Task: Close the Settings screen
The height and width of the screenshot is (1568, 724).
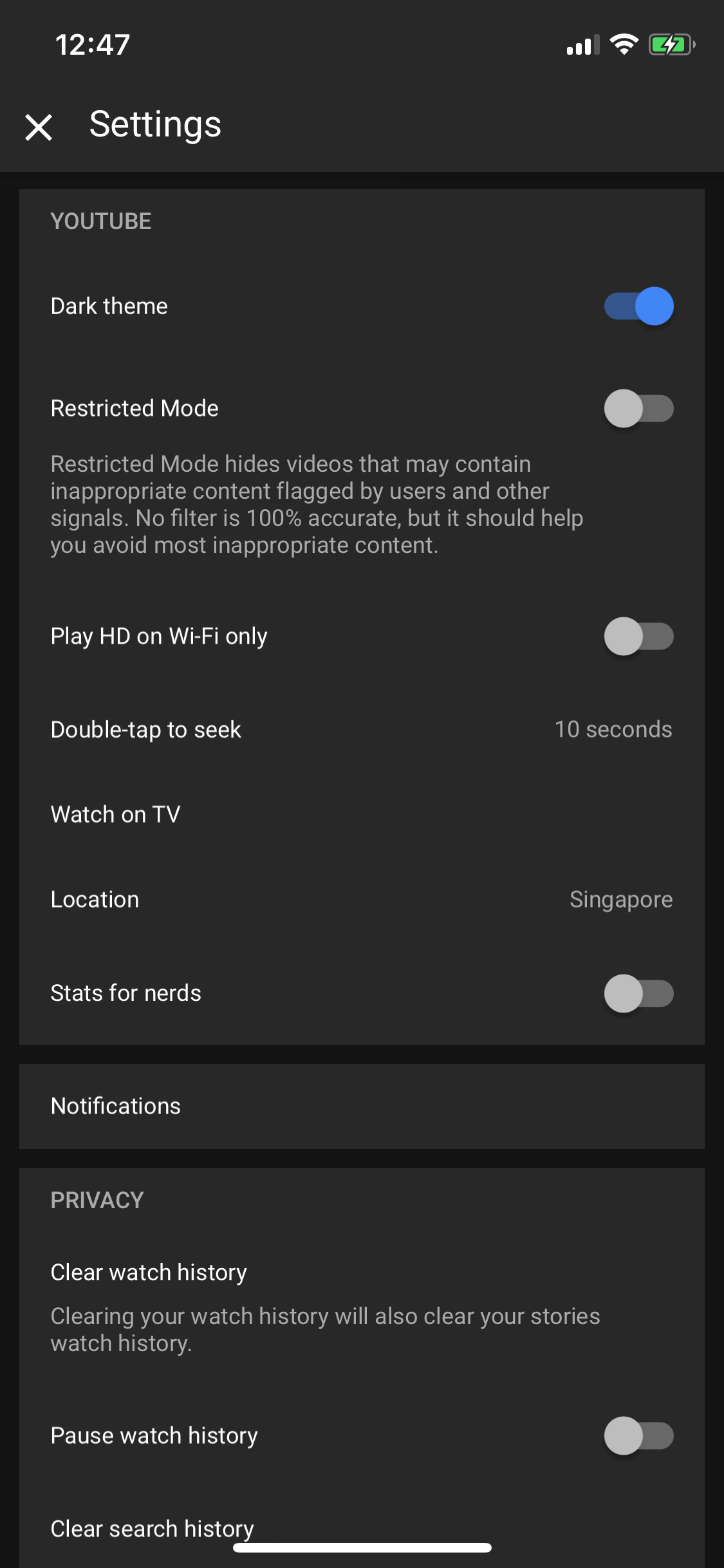Action: (x=39, y=127)
